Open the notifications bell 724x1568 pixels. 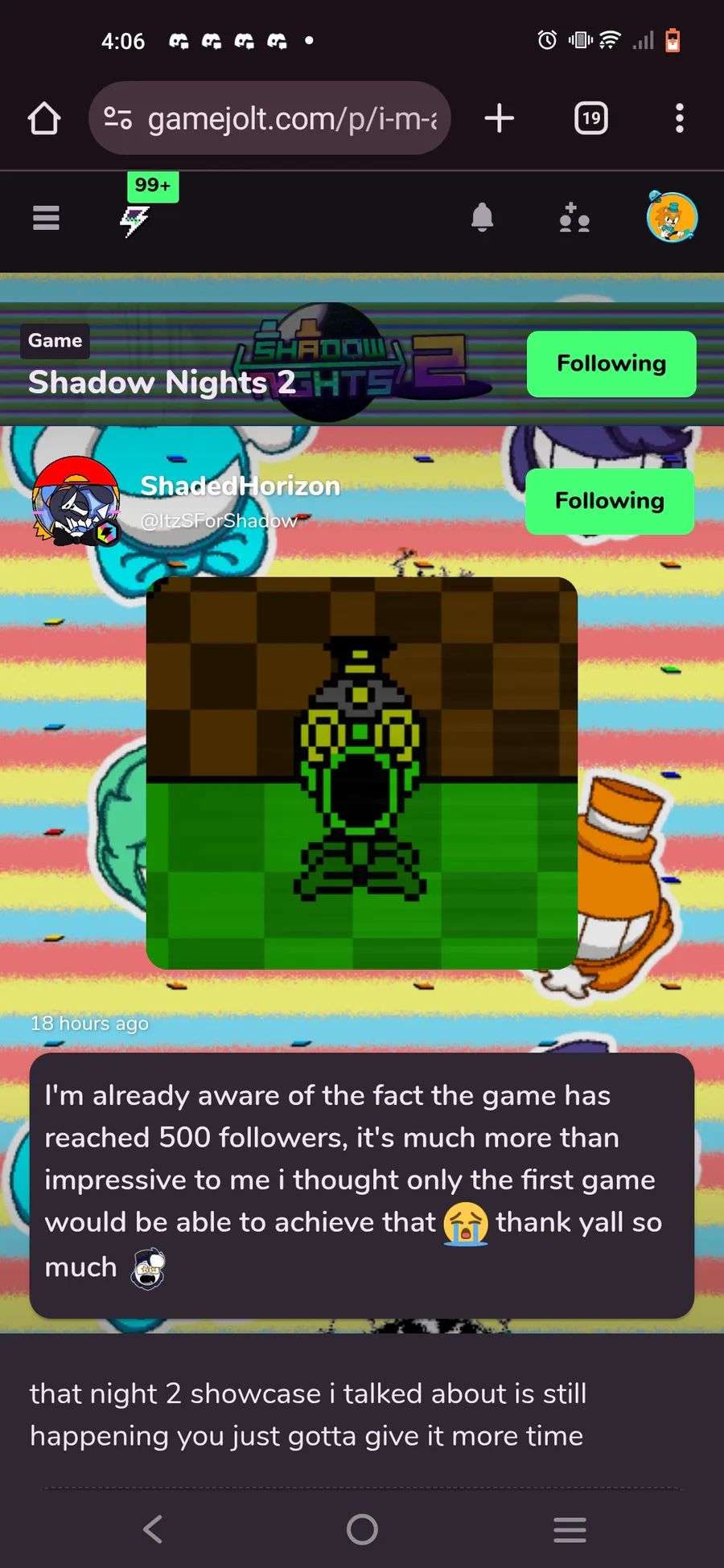click(x=482, y=218)
